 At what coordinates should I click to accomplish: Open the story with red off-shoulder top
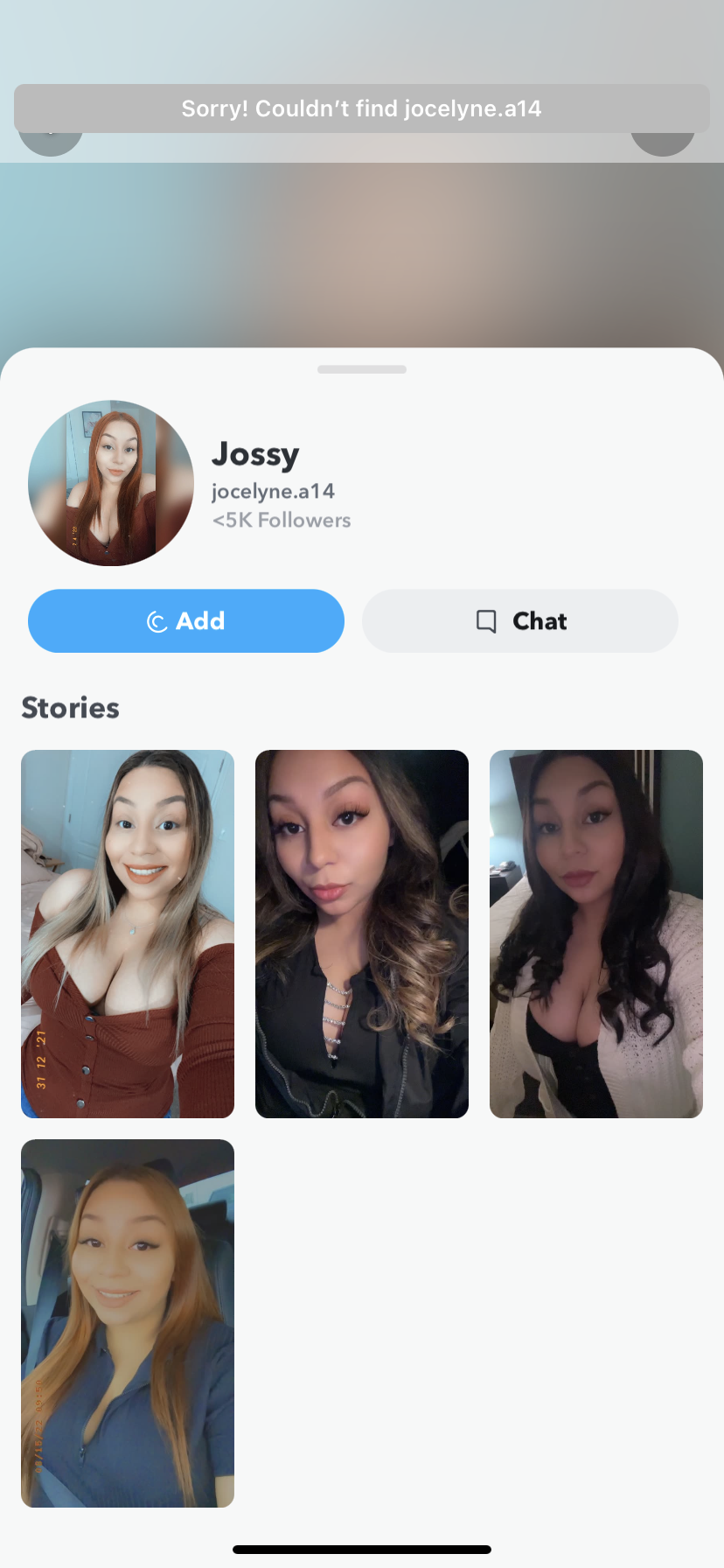pos(128,934)
